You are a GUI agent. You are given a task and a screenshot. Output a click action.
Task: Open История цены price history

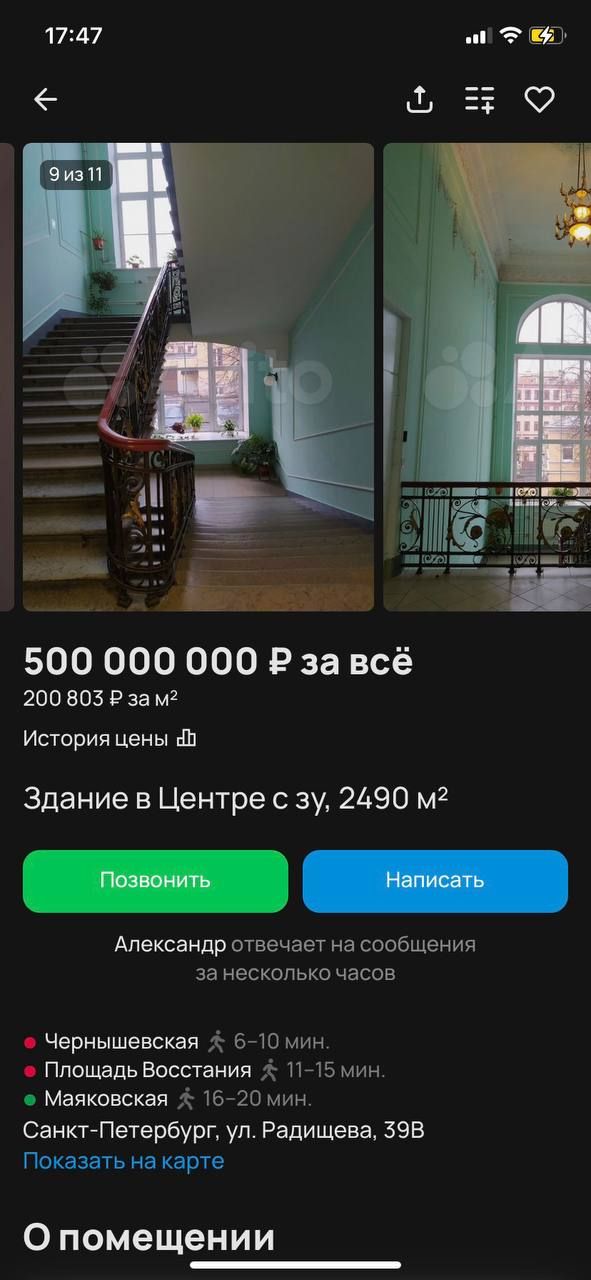(x=110, y=739)
